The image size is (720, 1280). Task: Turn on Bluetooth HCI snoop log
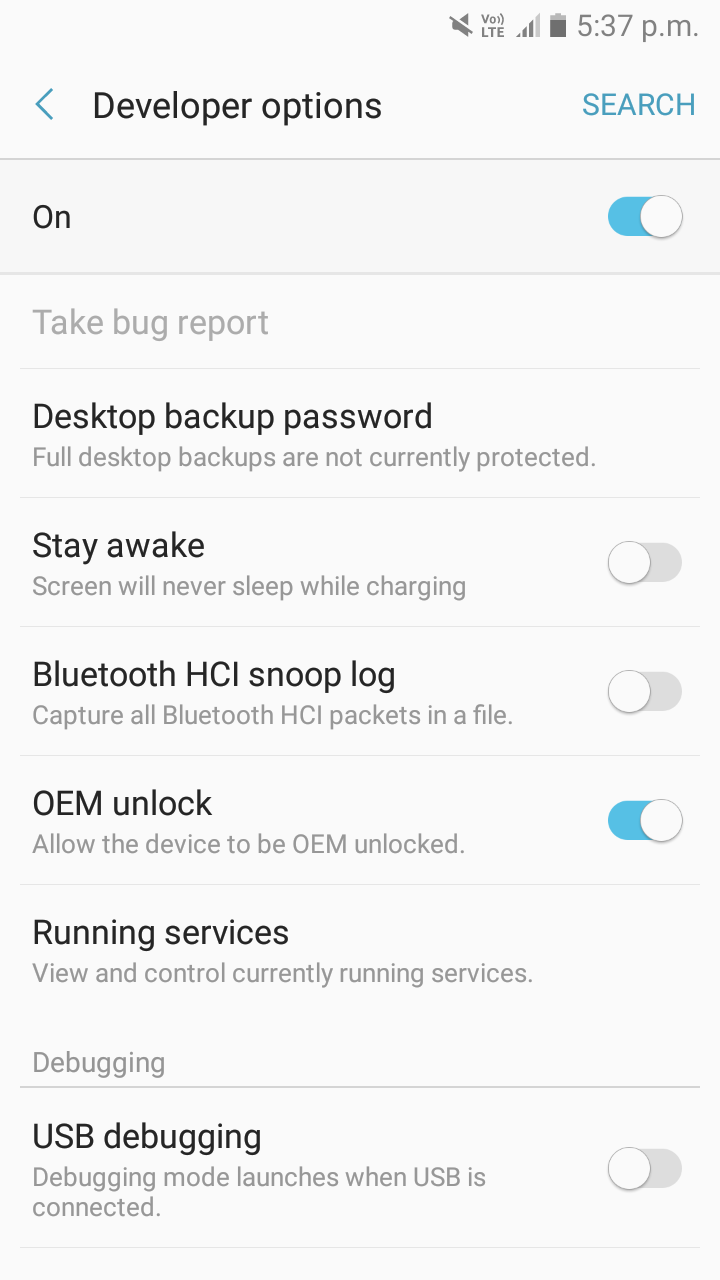coord(645,692)
